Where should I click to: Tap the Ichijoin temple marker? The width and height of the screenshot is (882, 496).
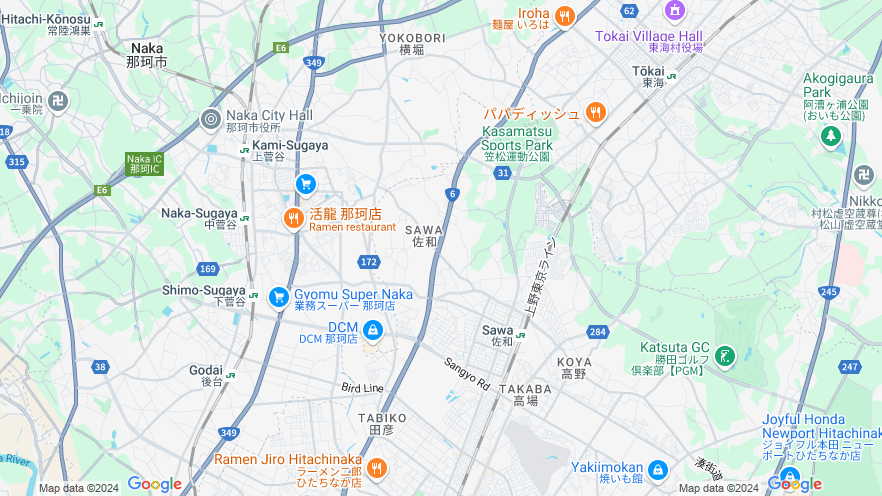(58, 101)
